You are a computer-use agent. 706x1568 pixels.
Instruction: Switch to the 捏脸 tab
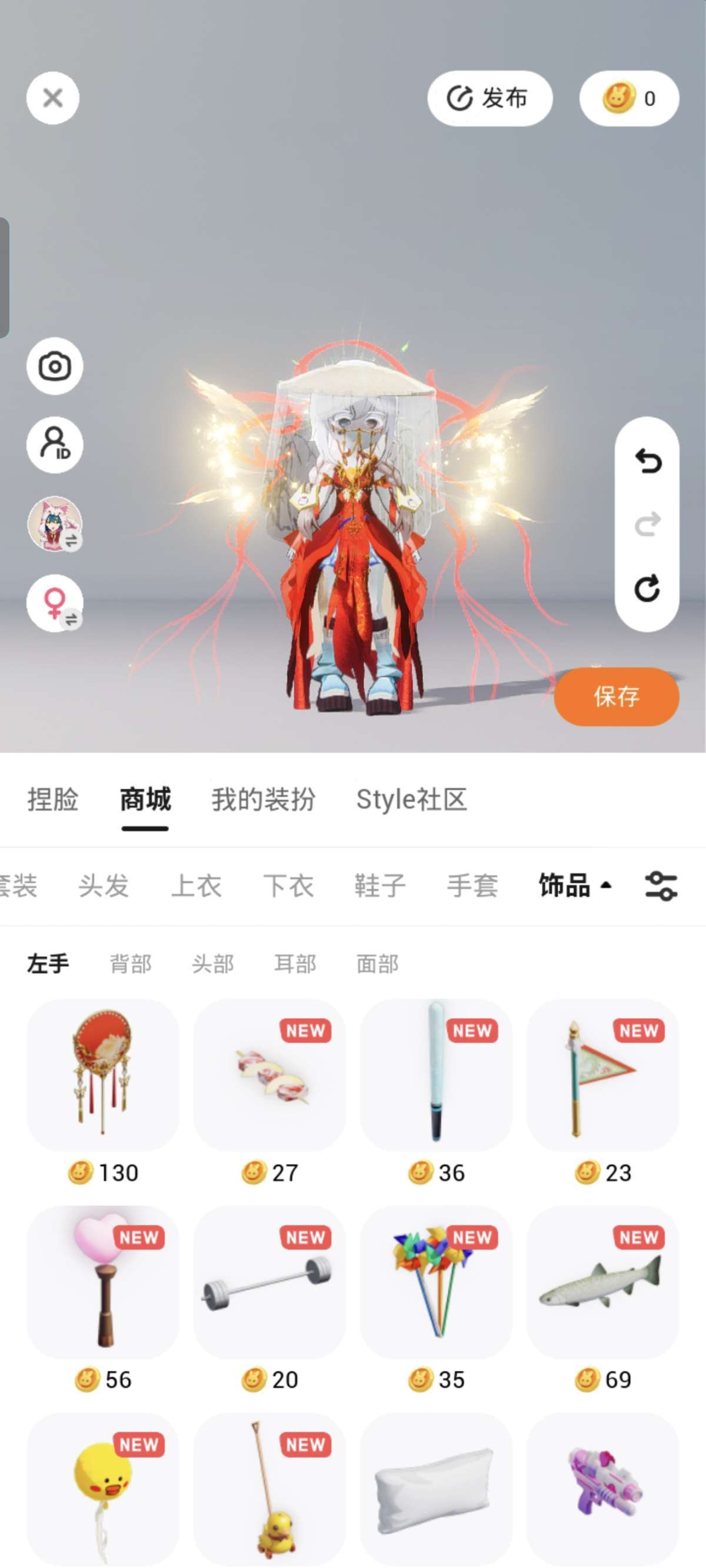click(x=53, y=799)
